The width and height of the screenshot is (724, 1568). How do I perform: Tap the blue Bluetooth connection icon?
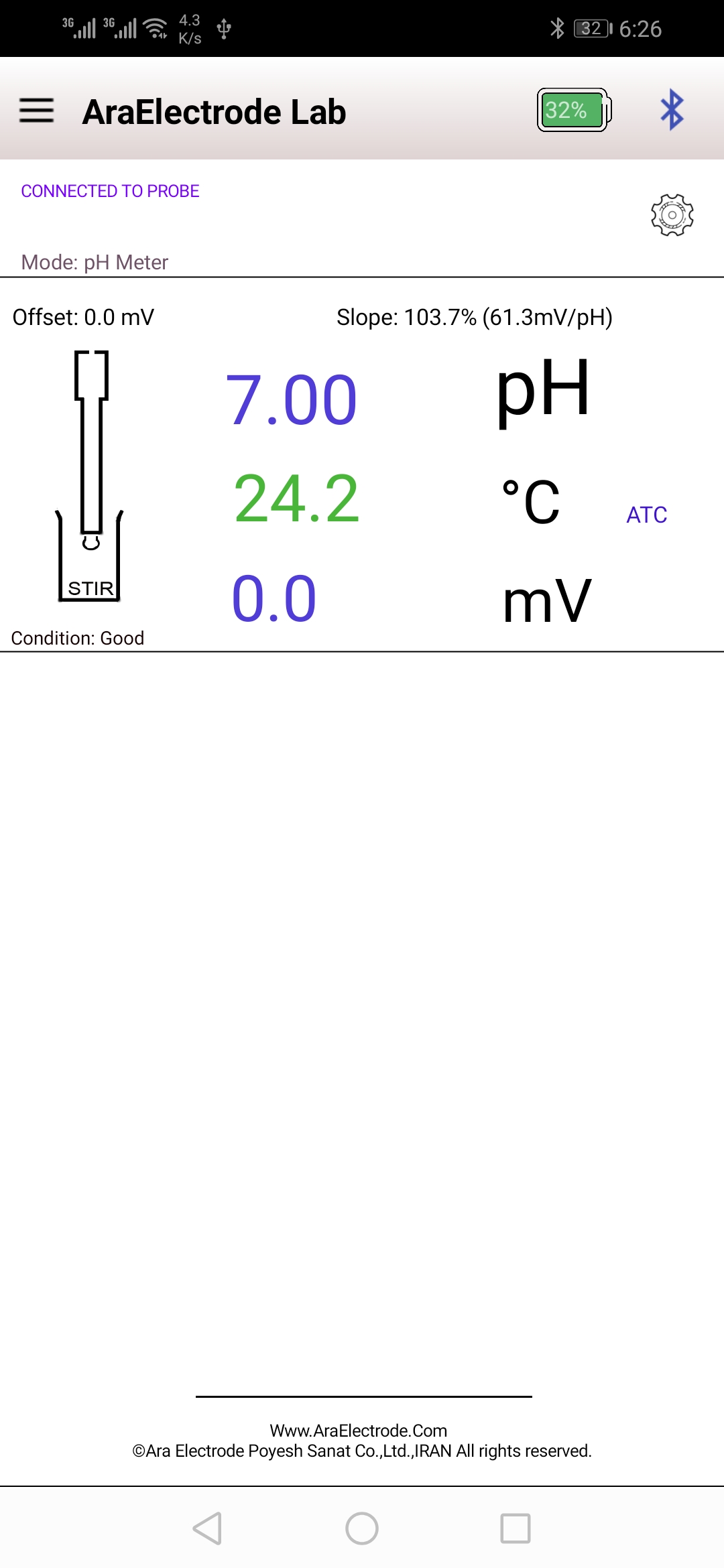pyautogui.click(x=672, y=111)
